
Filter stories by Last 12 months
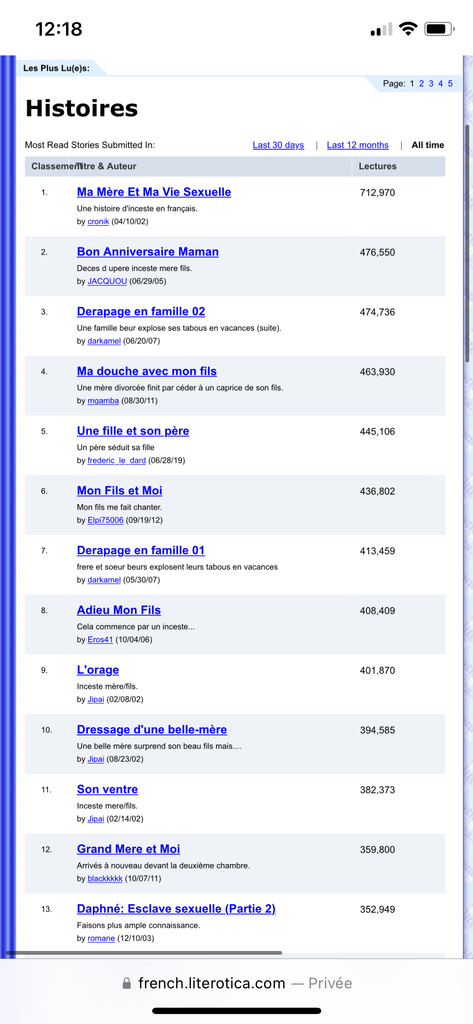click(357, 145)
